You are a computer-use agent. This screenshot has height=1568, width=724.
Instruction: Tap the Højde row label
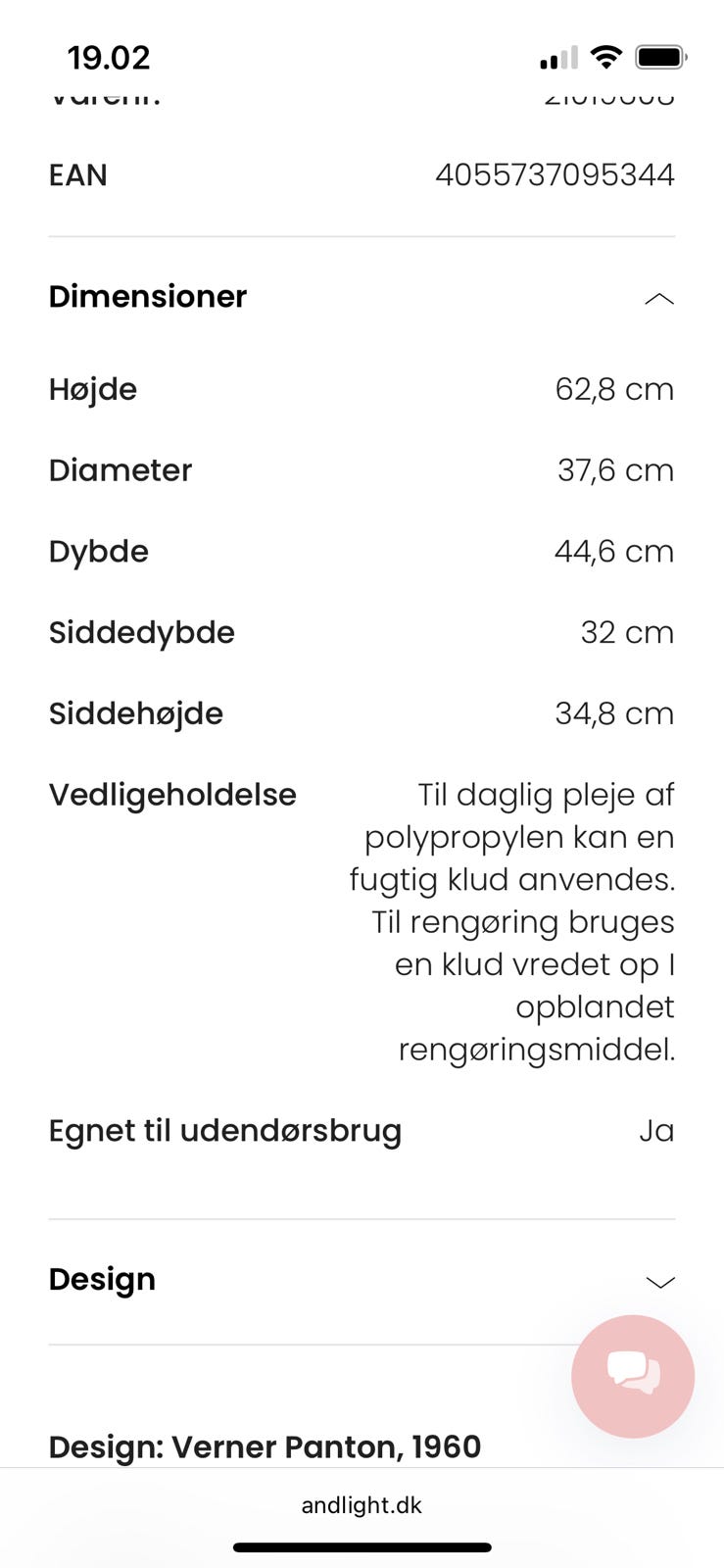pos(92,389)
